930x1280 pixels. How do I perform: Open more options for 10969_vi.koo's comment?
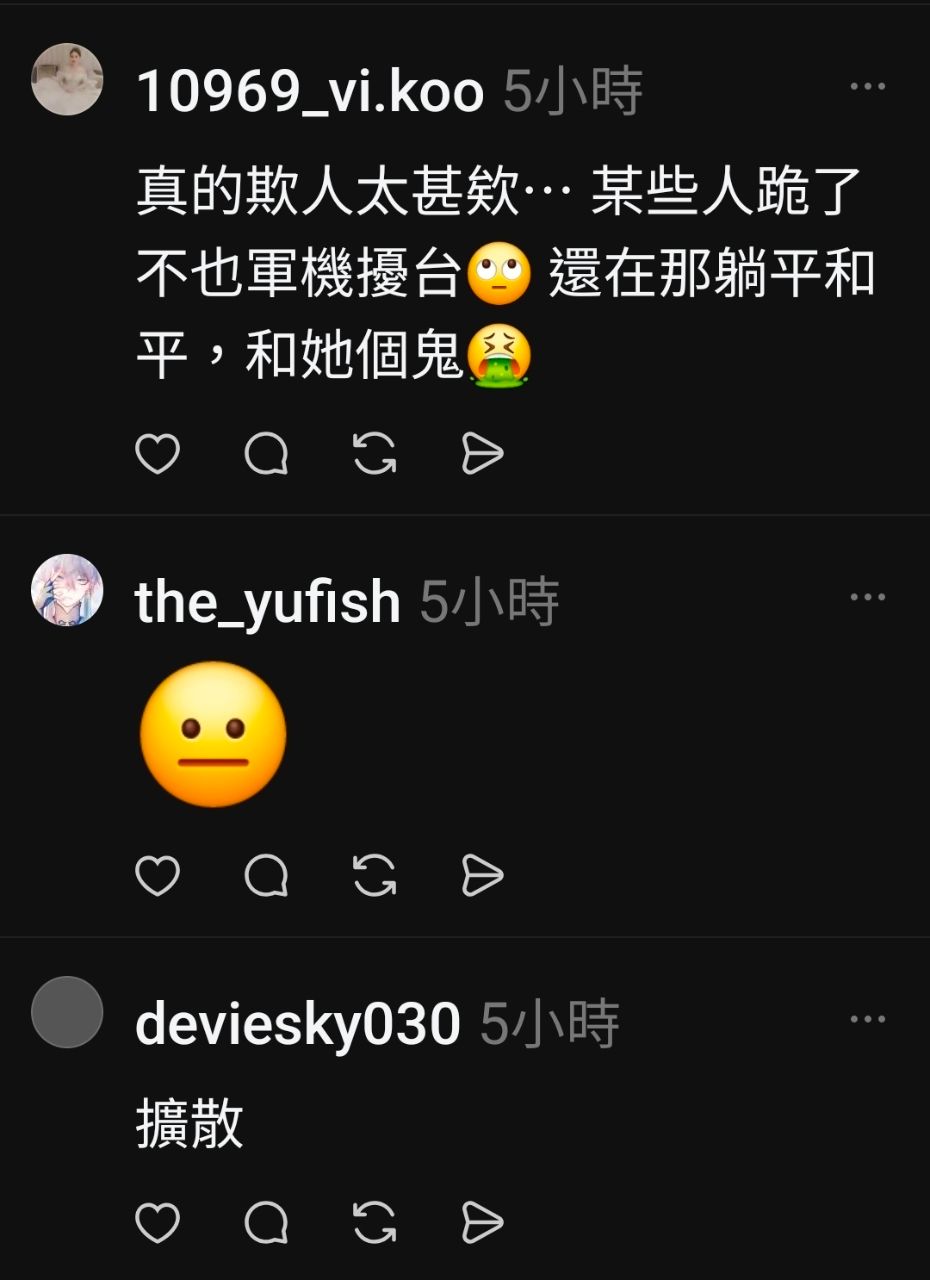pos(867,87)
